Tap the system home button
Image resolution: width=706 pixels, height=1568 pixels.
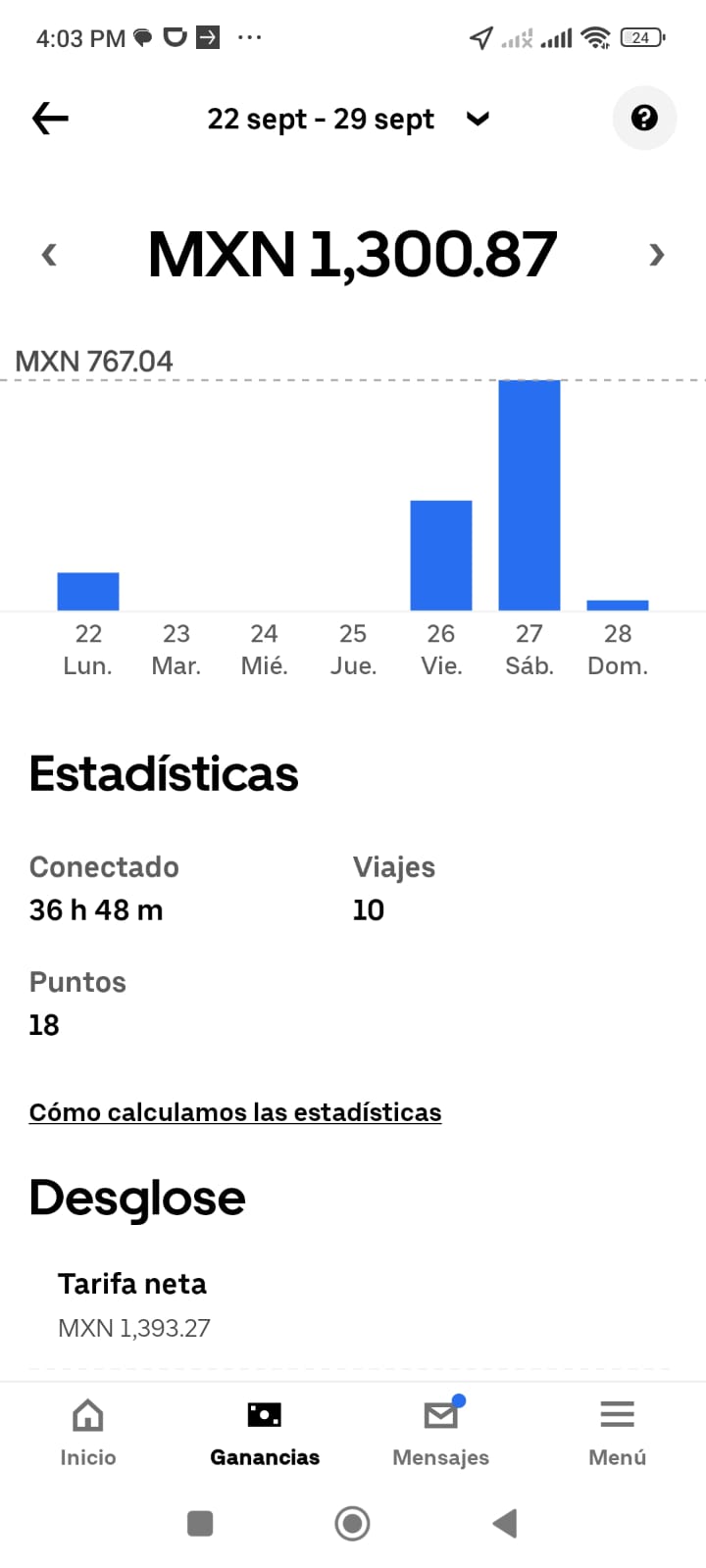[x=352, y=1523]
